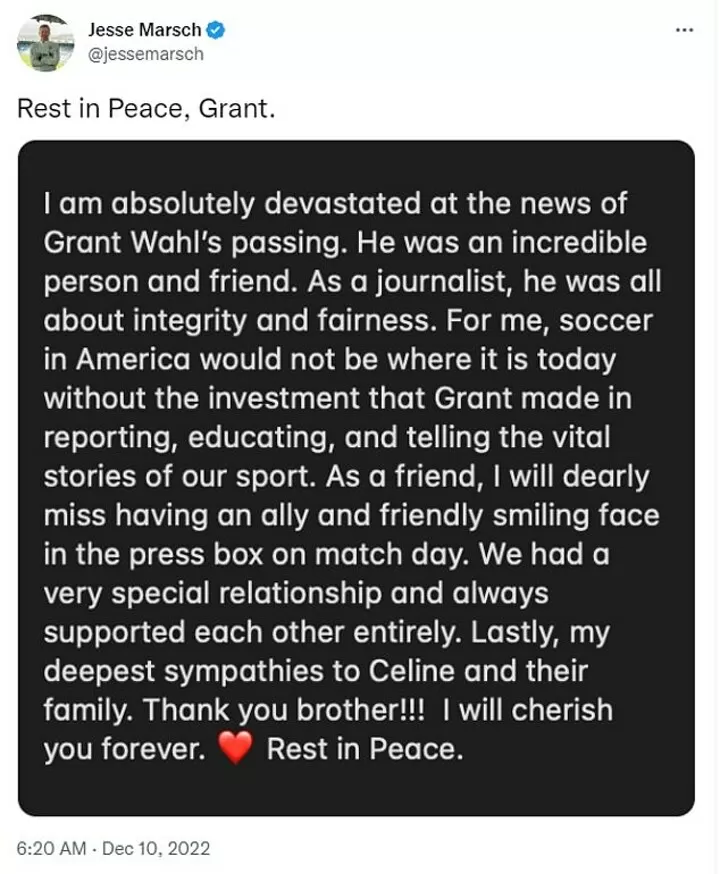Image resolution: width=720 pixels, height=874 pixels.
Task: Open Jesse Marsch's profile picture
Action: click(x=46, y=43)
